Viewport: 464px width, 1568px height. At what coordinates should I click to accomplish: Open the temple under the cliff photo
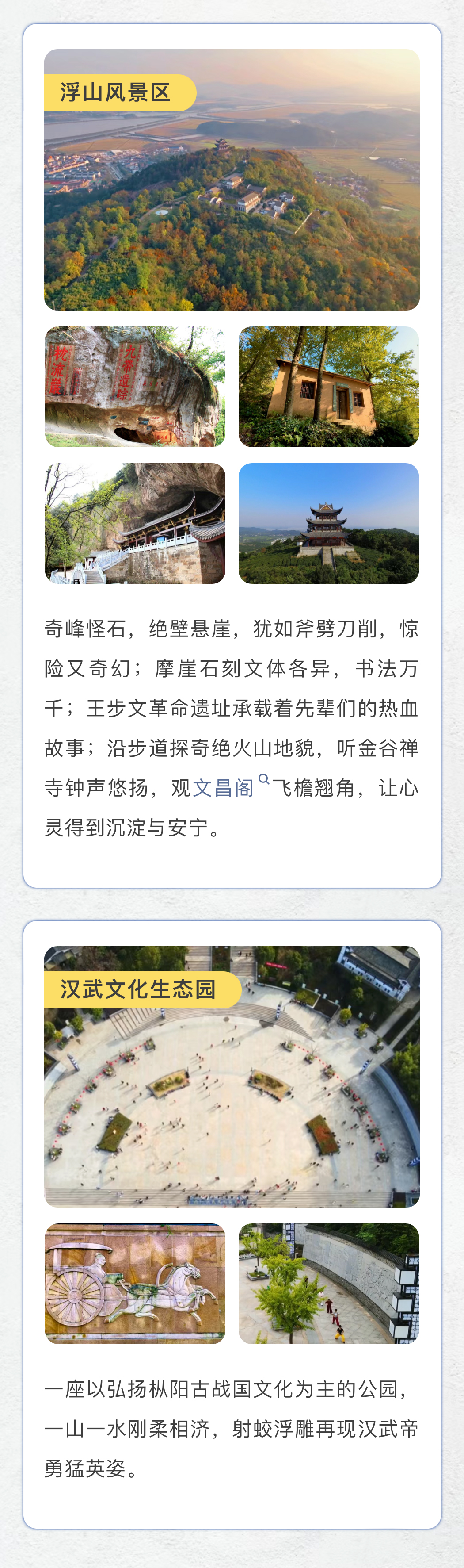pos(135,524)
